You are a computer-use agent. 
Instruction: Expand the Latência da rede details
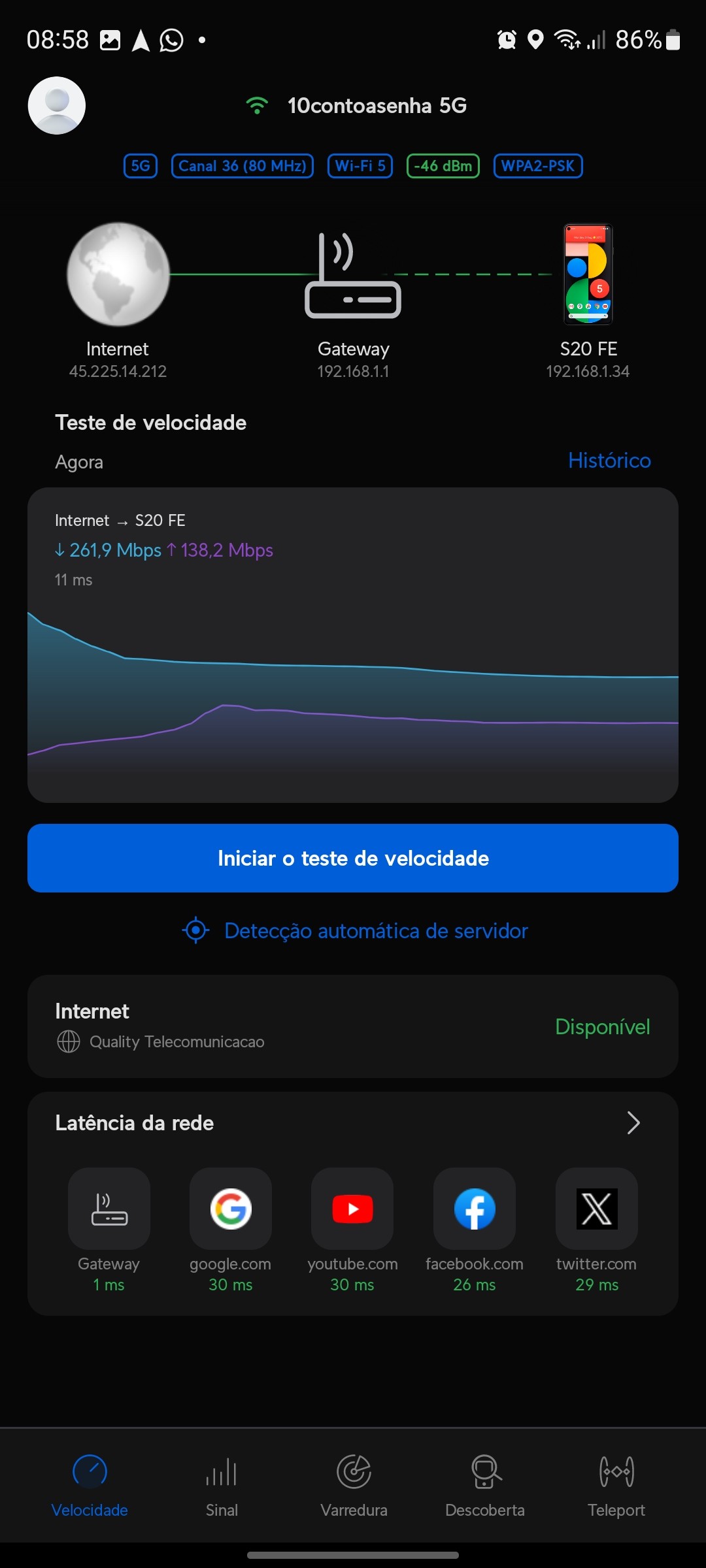pos(632,1123)
